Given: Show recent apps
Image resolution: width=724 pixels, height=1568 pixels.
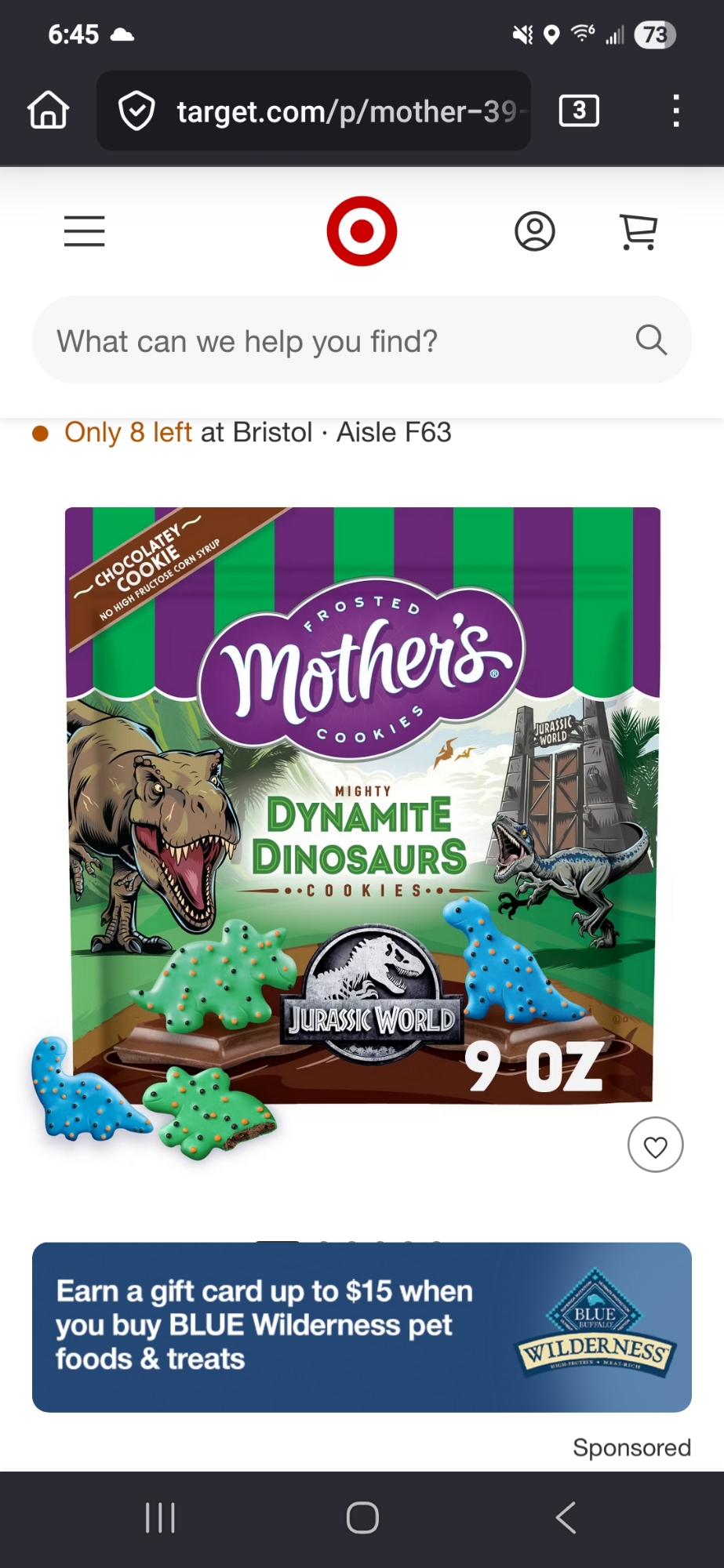Looking at the screenshot, I should click(160, 1518).
